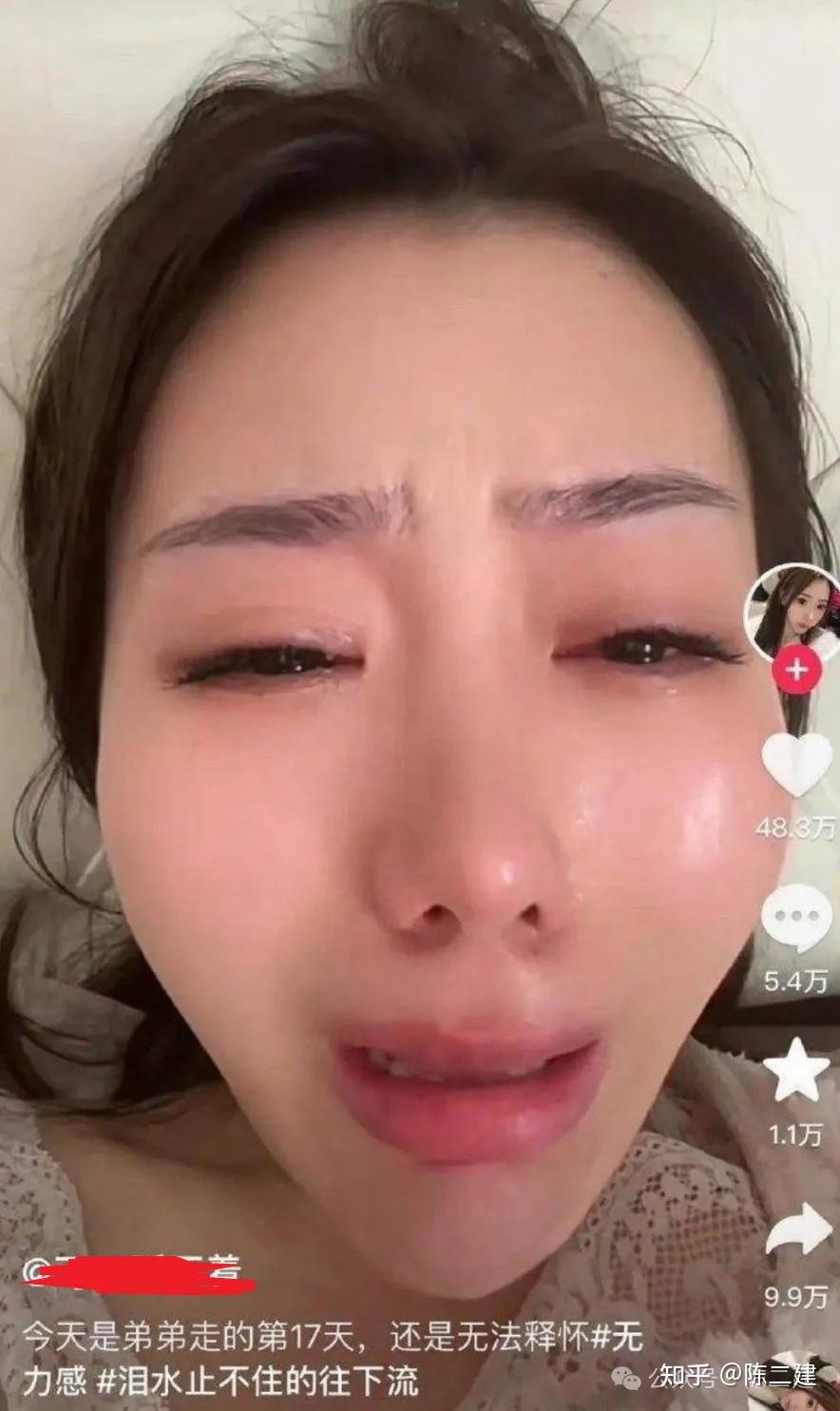The width and height of the screenshot is (840, 1411).
Task: Open the comments bubble icon
Action: (x=796, y=917)
